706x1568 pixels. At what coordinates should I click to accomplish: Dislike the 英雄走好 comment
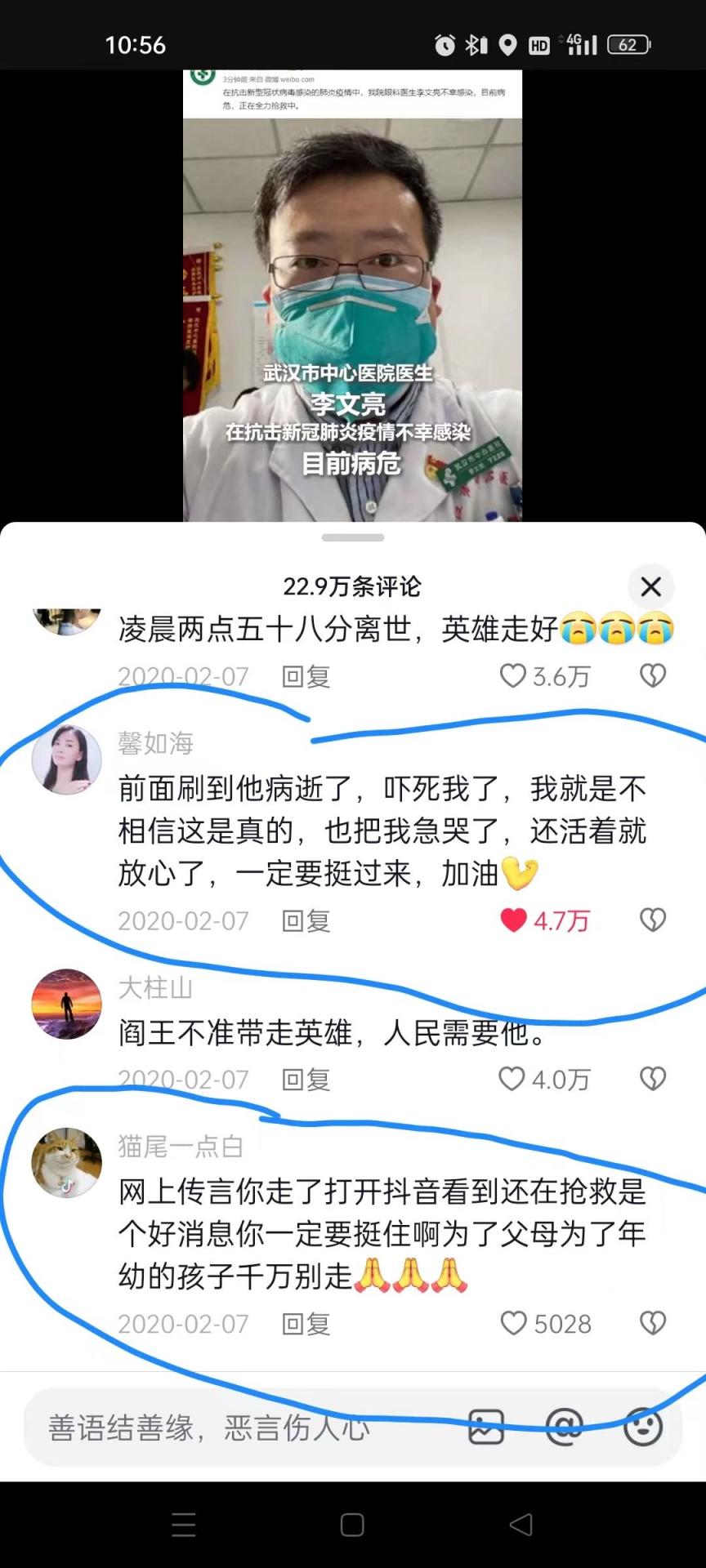point(652,676)
